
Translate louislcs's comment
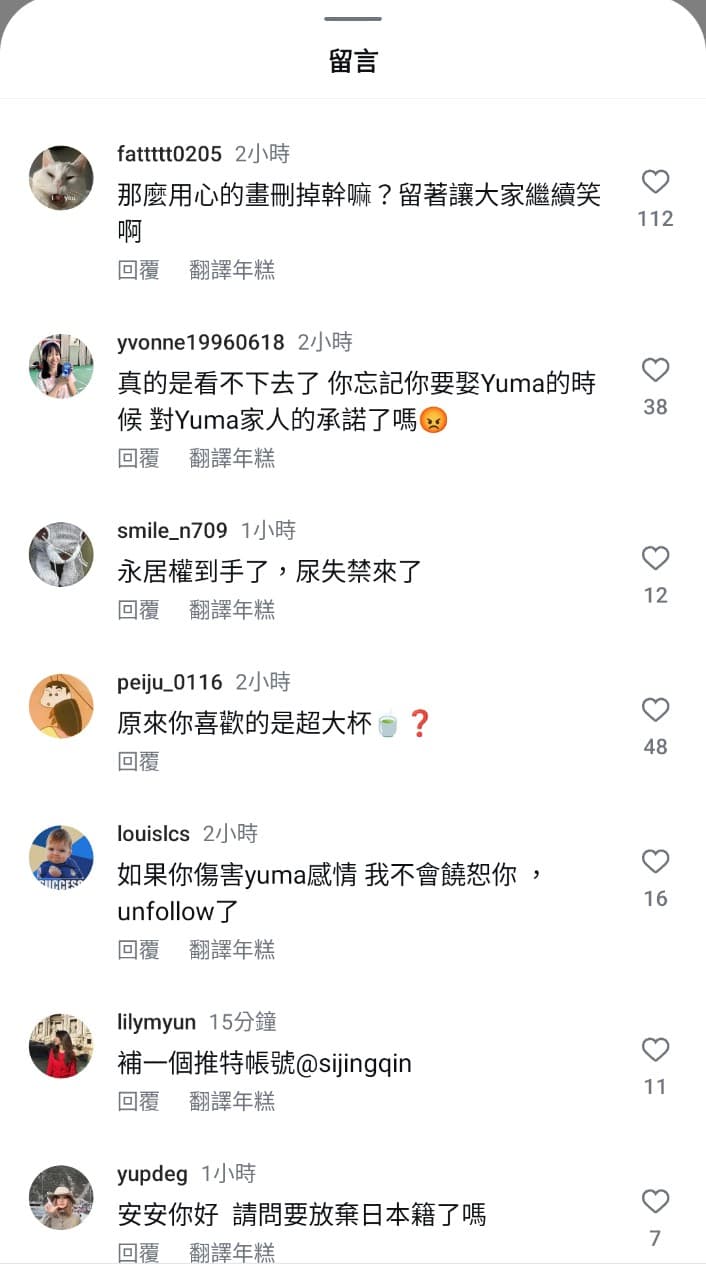(x=232, y=950)
